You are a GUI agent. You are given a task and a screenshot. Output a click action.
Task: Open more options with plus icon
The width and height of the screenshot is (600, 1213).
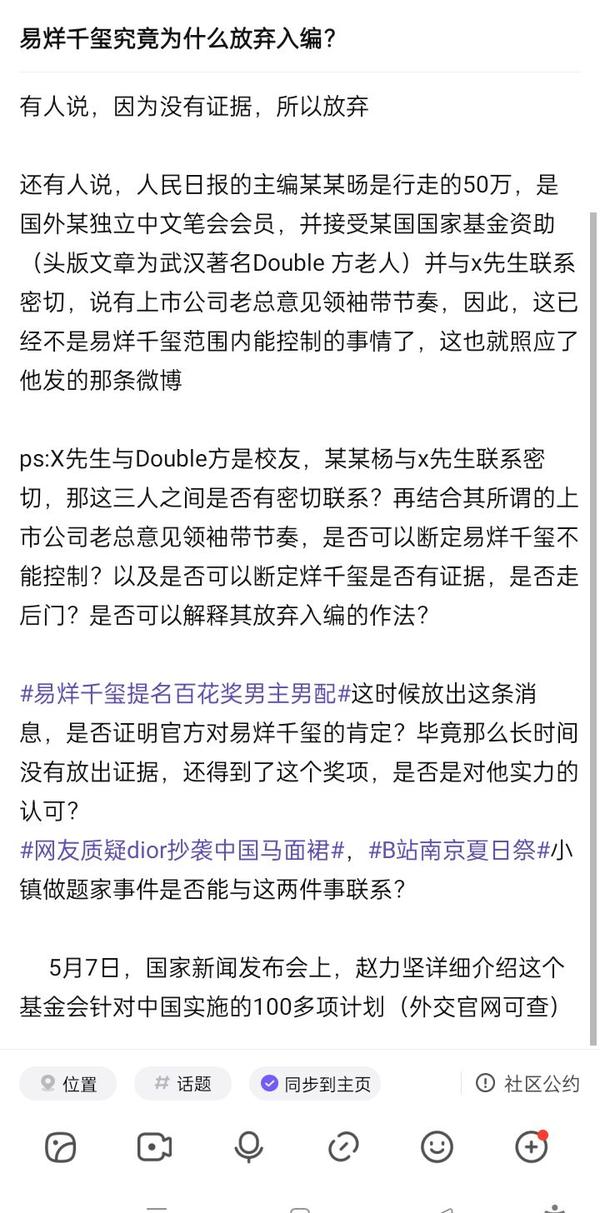click(x=531, y=1146)
